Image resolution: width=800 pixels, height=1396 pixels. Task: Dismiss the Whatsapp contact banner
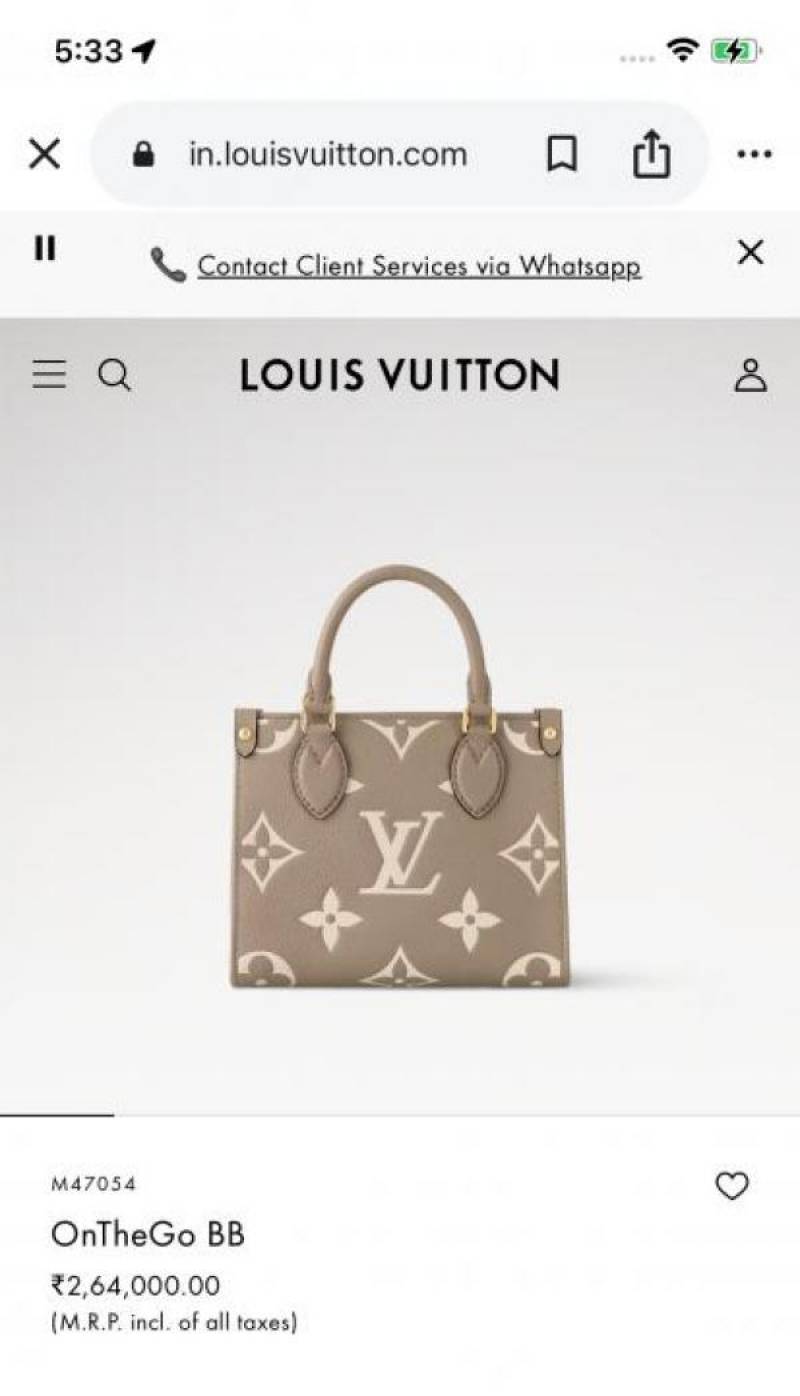tap(750, 252)
